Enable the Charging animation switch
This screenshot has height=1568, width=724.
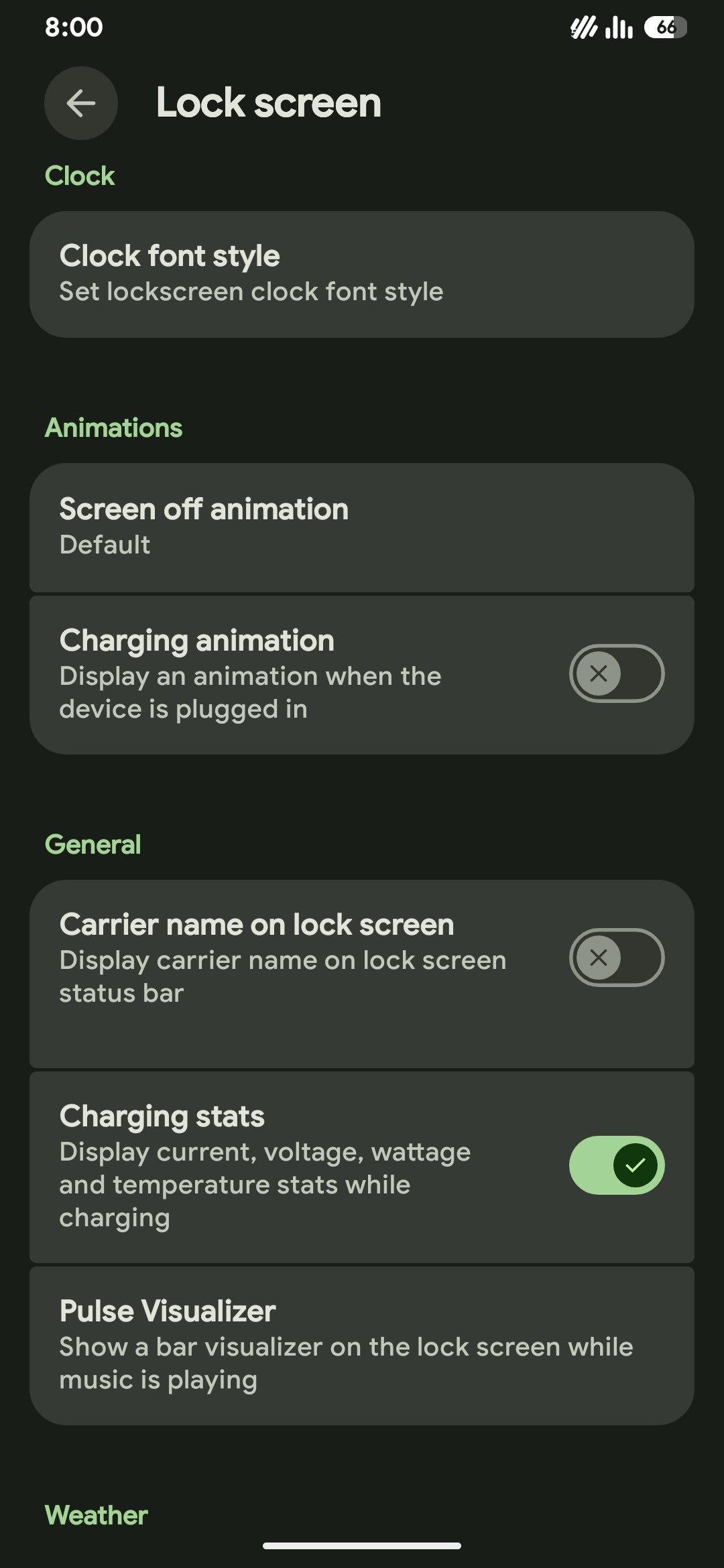pyautogui.click(x=616, y=673)
